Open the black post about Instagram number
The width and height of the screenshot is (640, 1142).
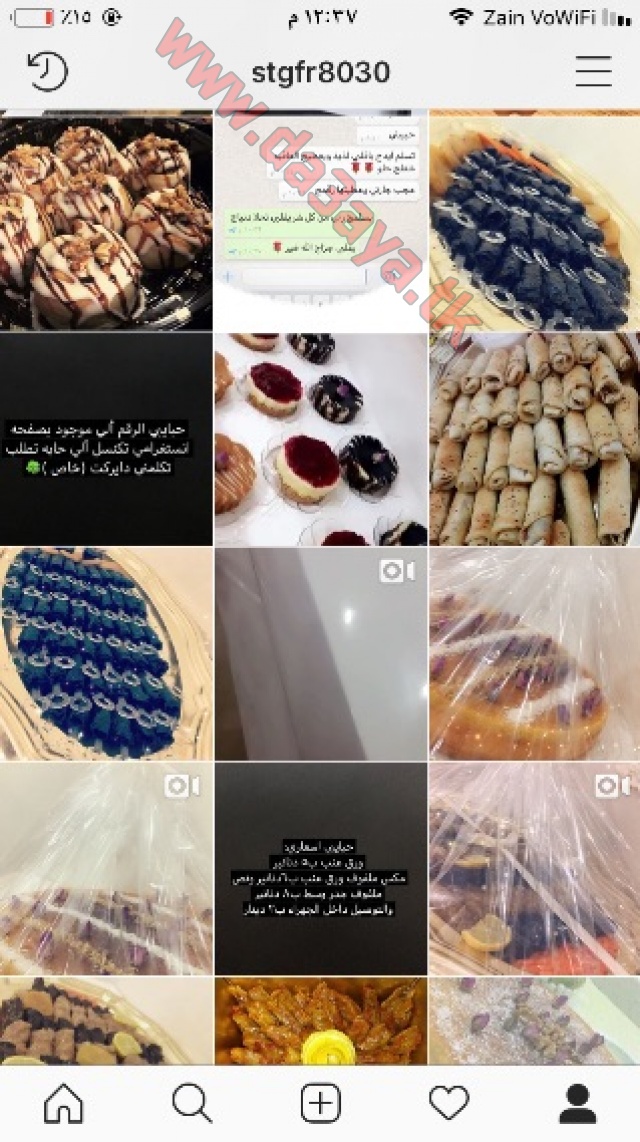pyautogui.click(x=106, y=439)
